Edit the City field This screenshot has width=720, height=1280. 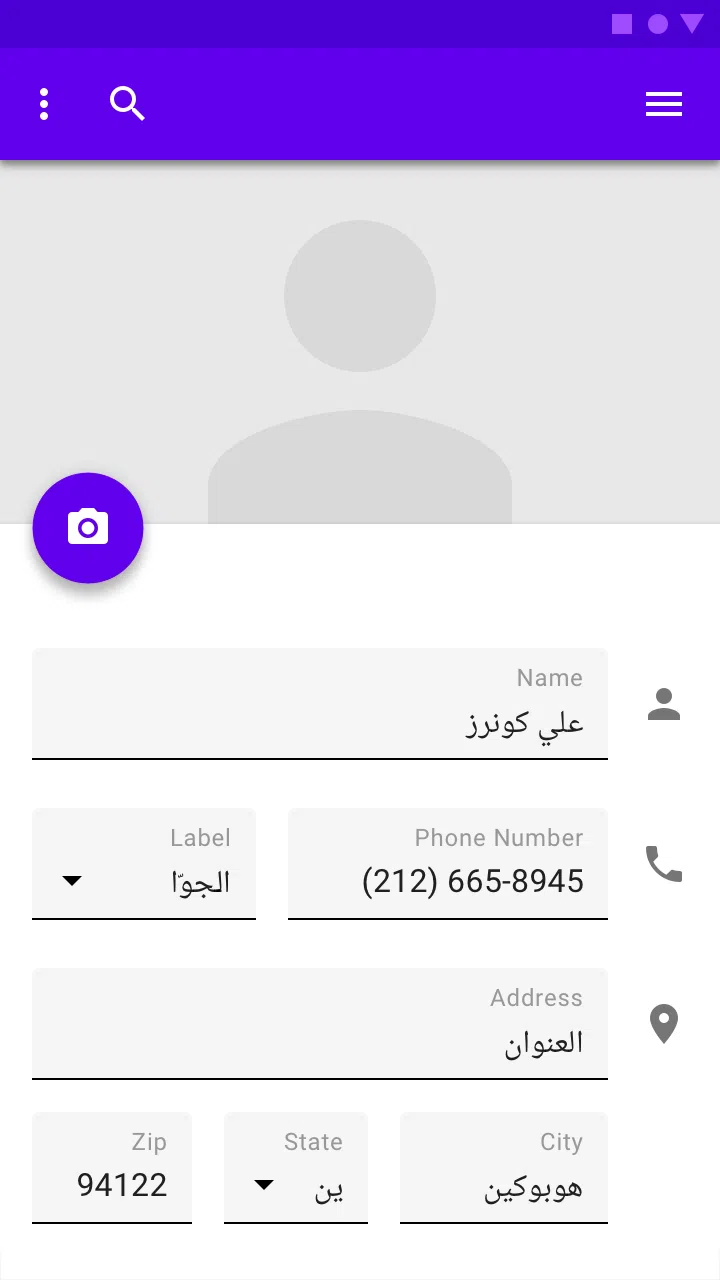point(504,1168)
